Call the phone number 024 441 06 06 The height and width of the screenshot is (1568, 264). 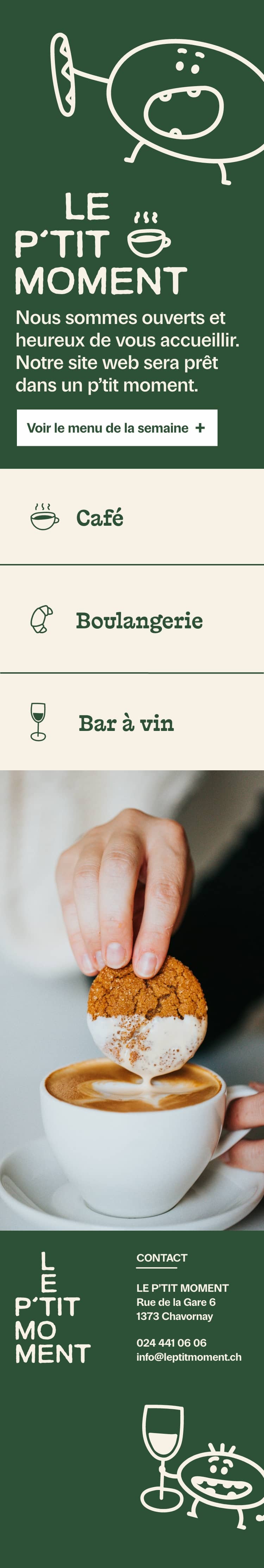171,1342
